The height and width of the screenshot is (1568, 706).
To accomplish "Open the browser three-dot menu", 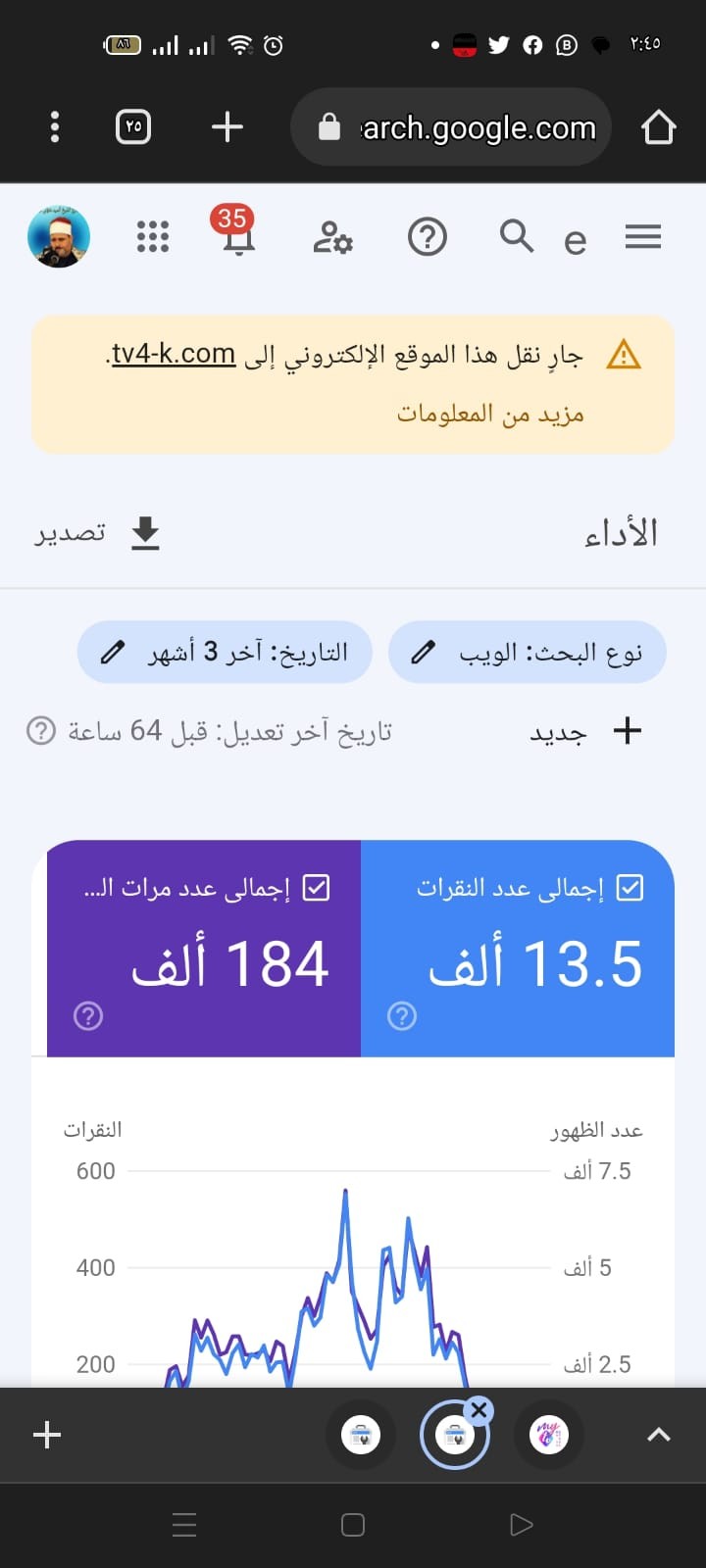I will (55, 127).
